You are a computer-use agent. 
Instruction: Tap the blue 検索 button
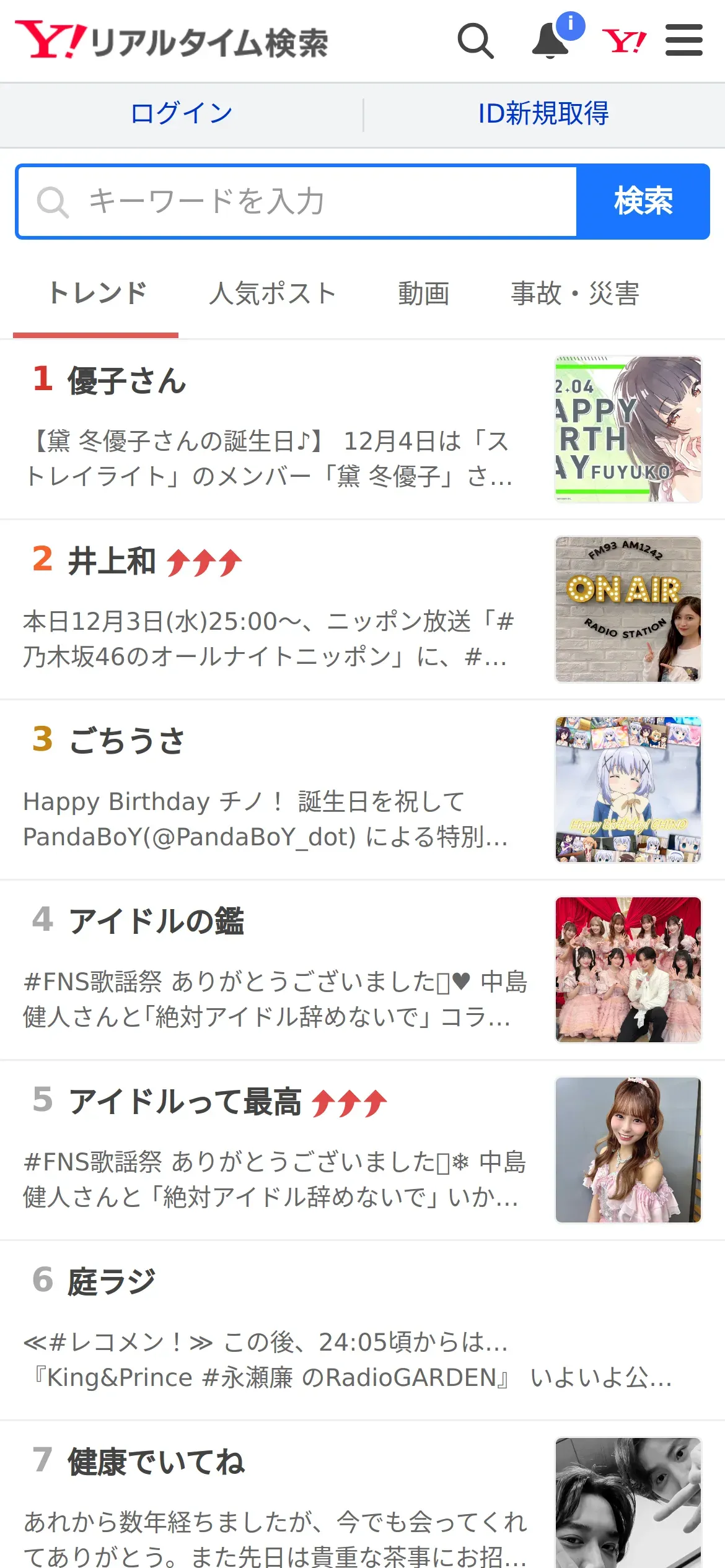pos(643,202)
